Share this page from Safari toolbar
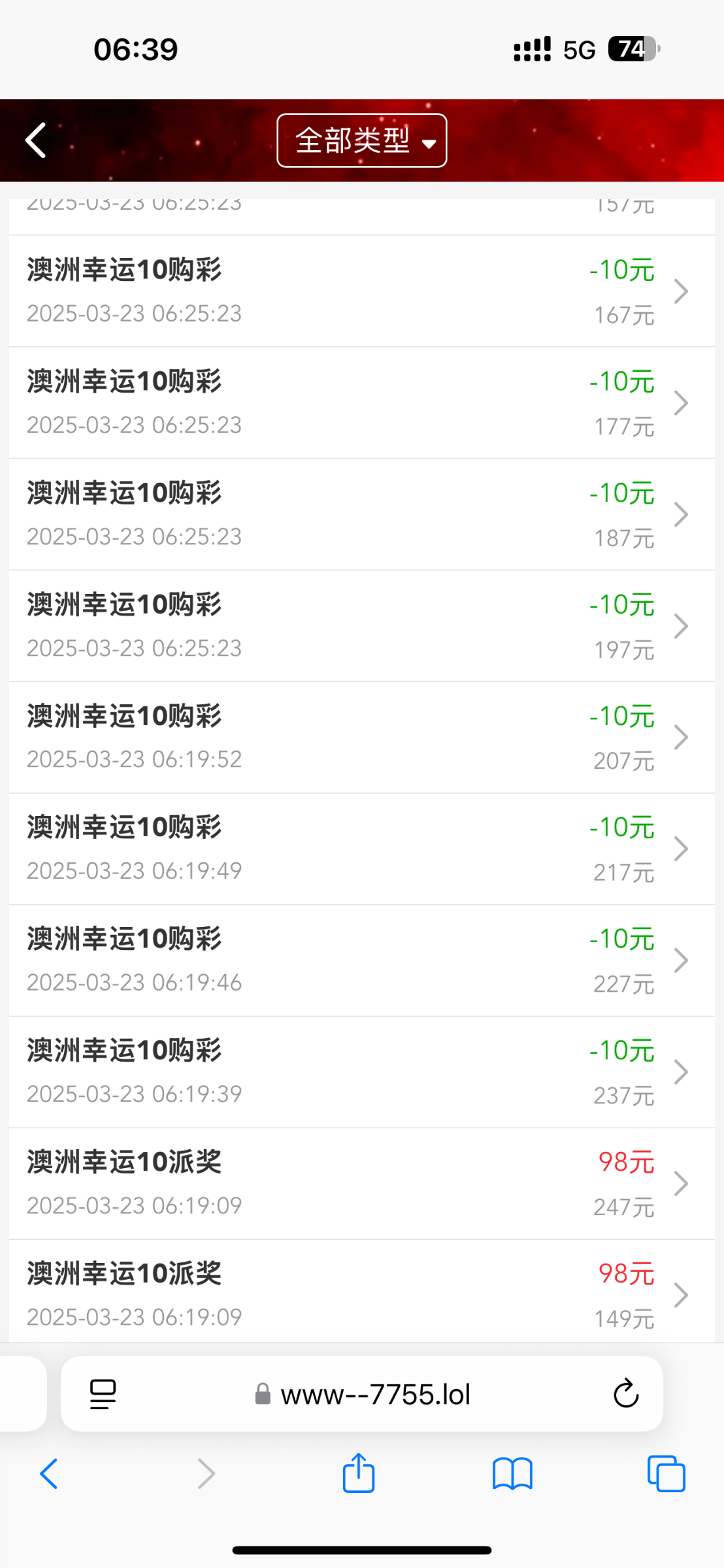The image size is (724, 1568). click(x=359, y=1473)
